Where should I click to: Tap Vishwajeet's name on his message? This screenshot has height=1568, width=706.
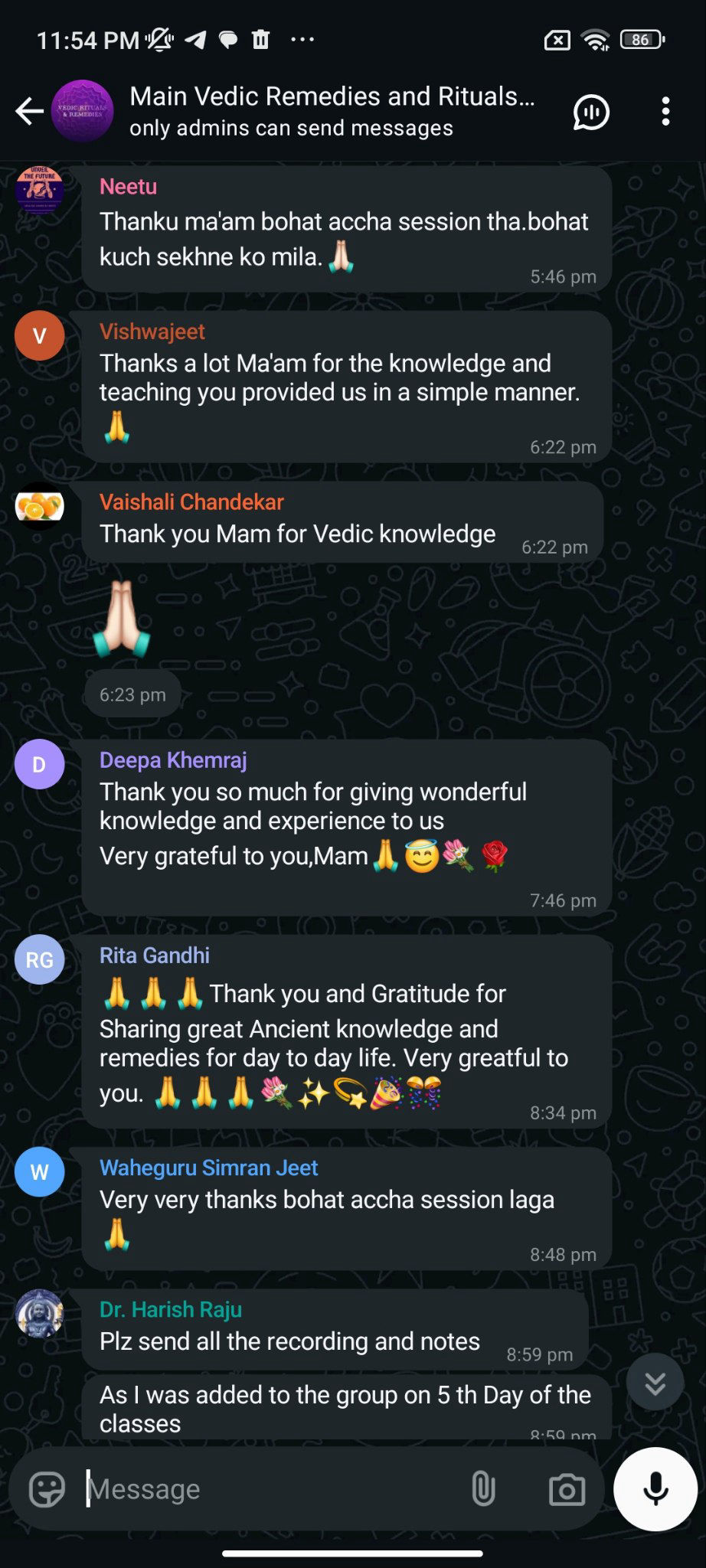pos(152,332)
